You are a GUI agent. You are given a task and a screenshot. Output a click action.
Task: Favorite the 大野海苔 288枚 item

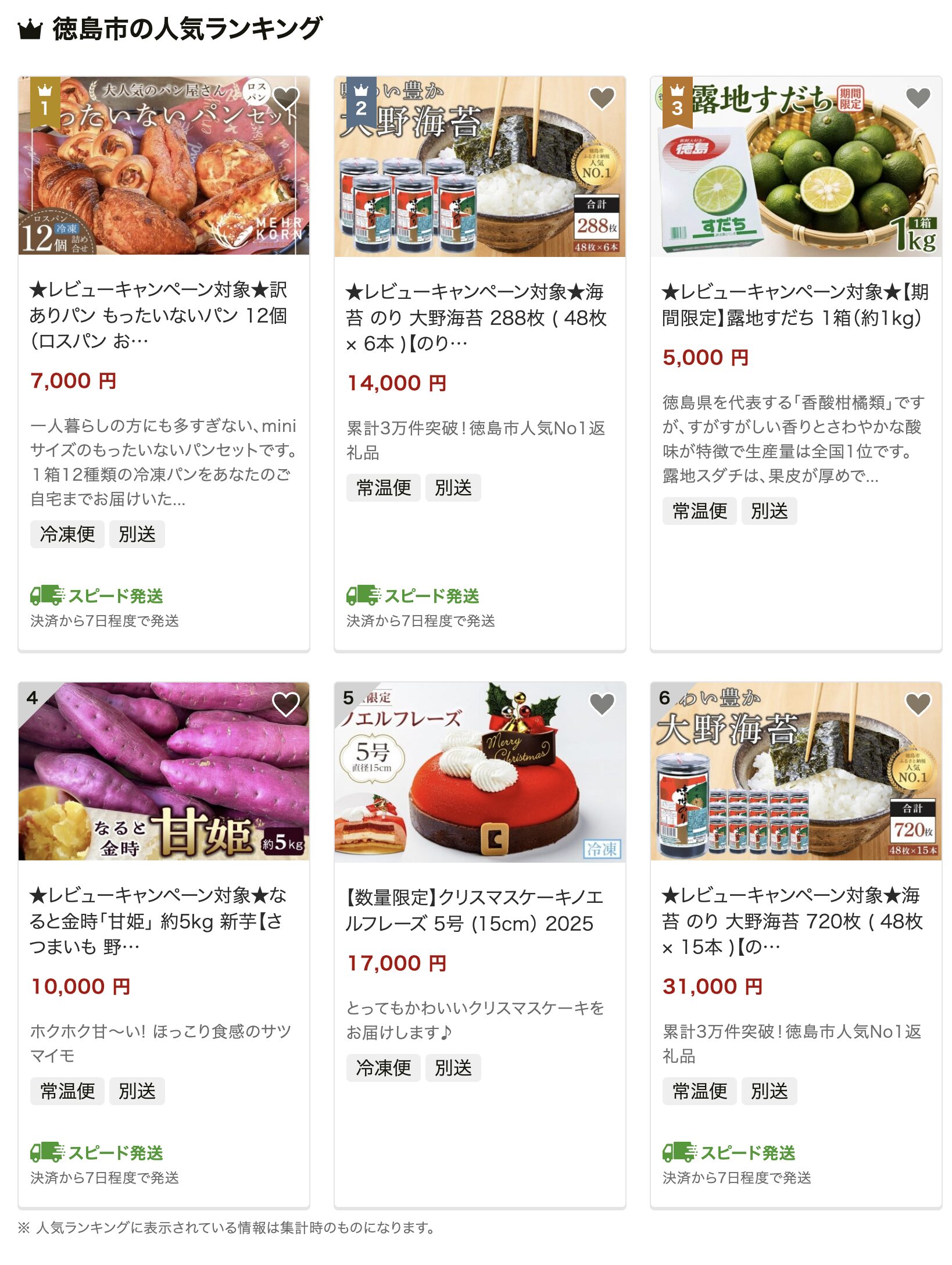602,98
